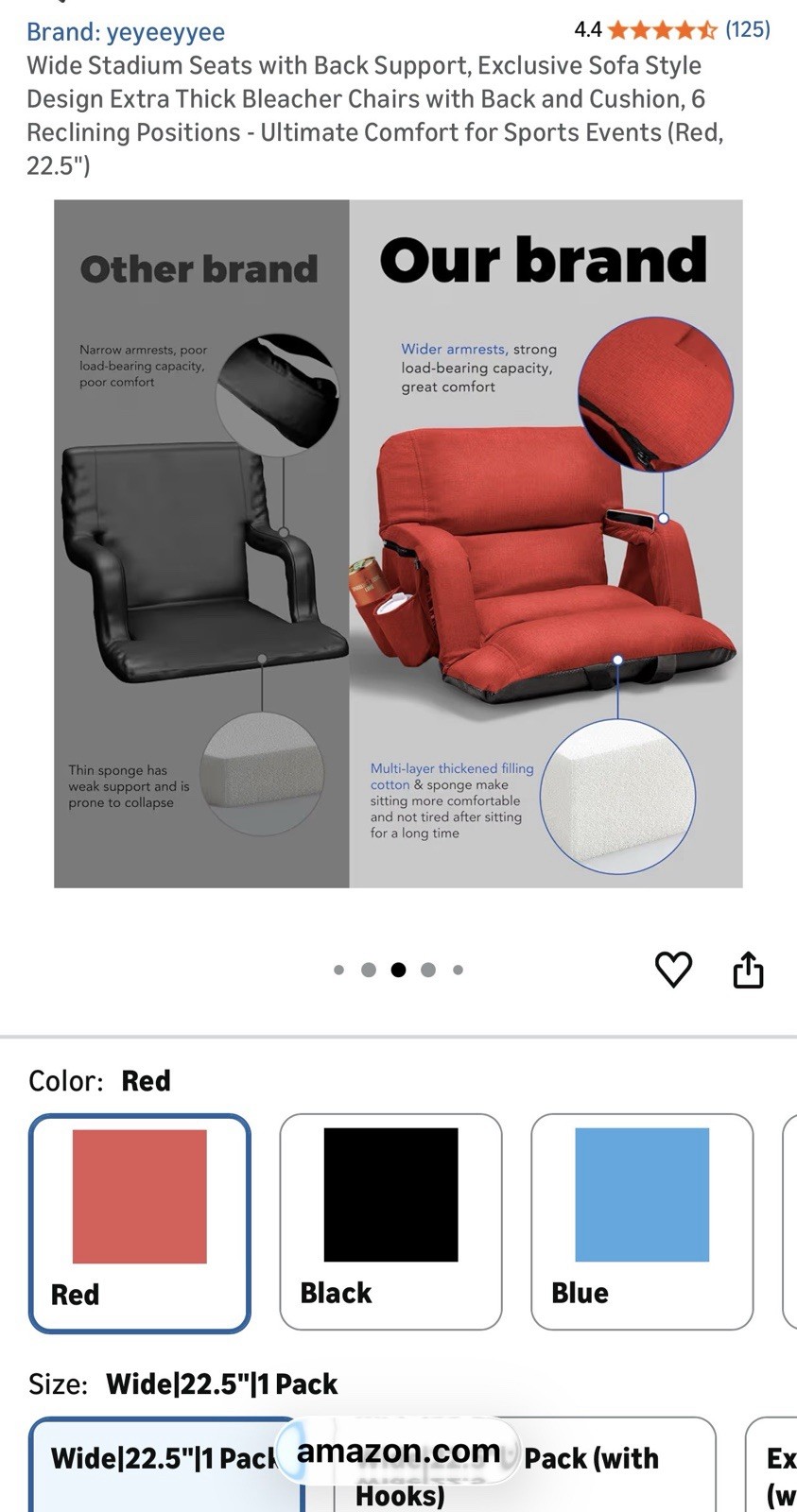Select the Red color option

pos(140,1223)
